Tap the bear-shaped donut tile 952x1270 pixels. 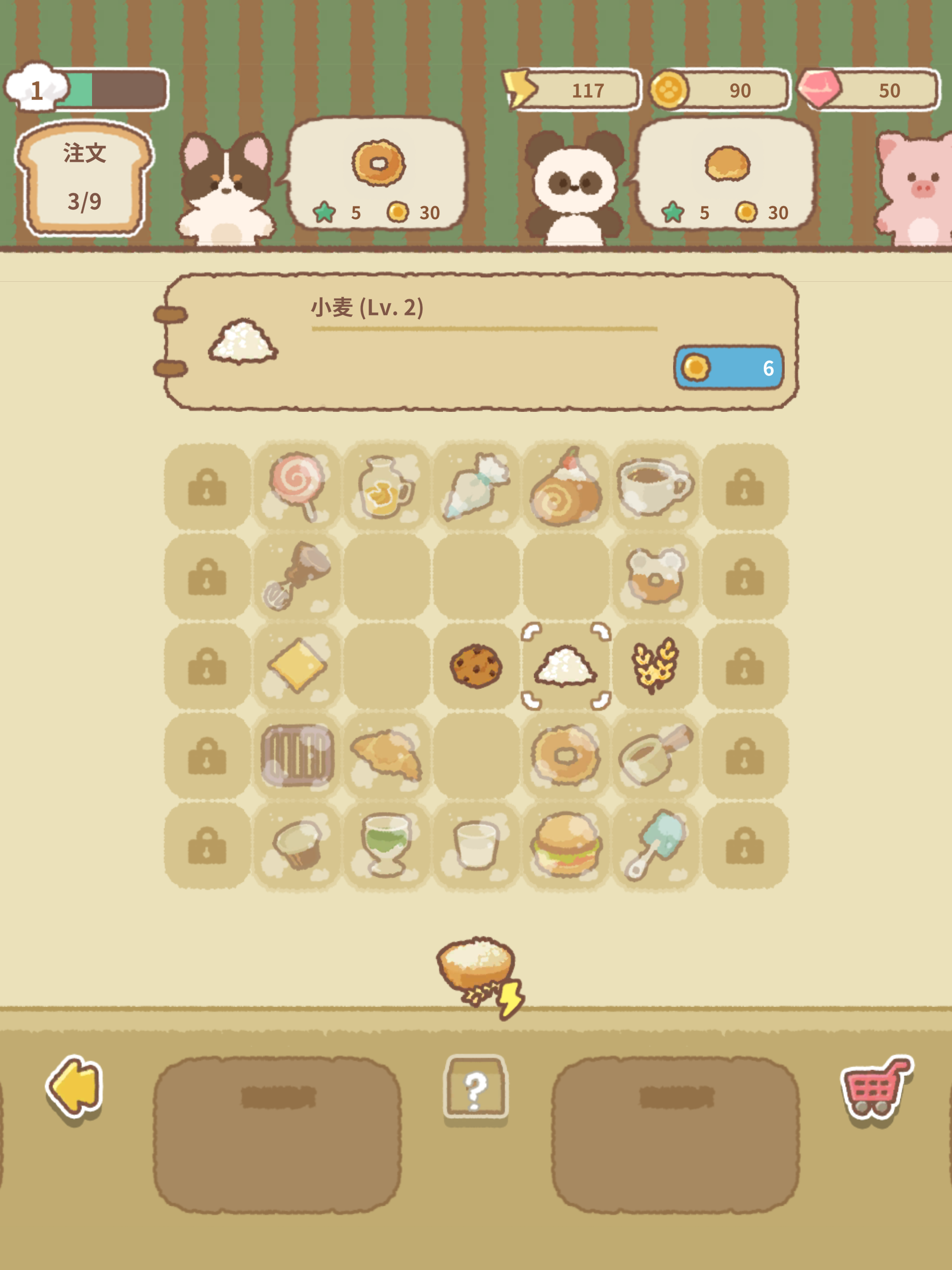point(655,576)
